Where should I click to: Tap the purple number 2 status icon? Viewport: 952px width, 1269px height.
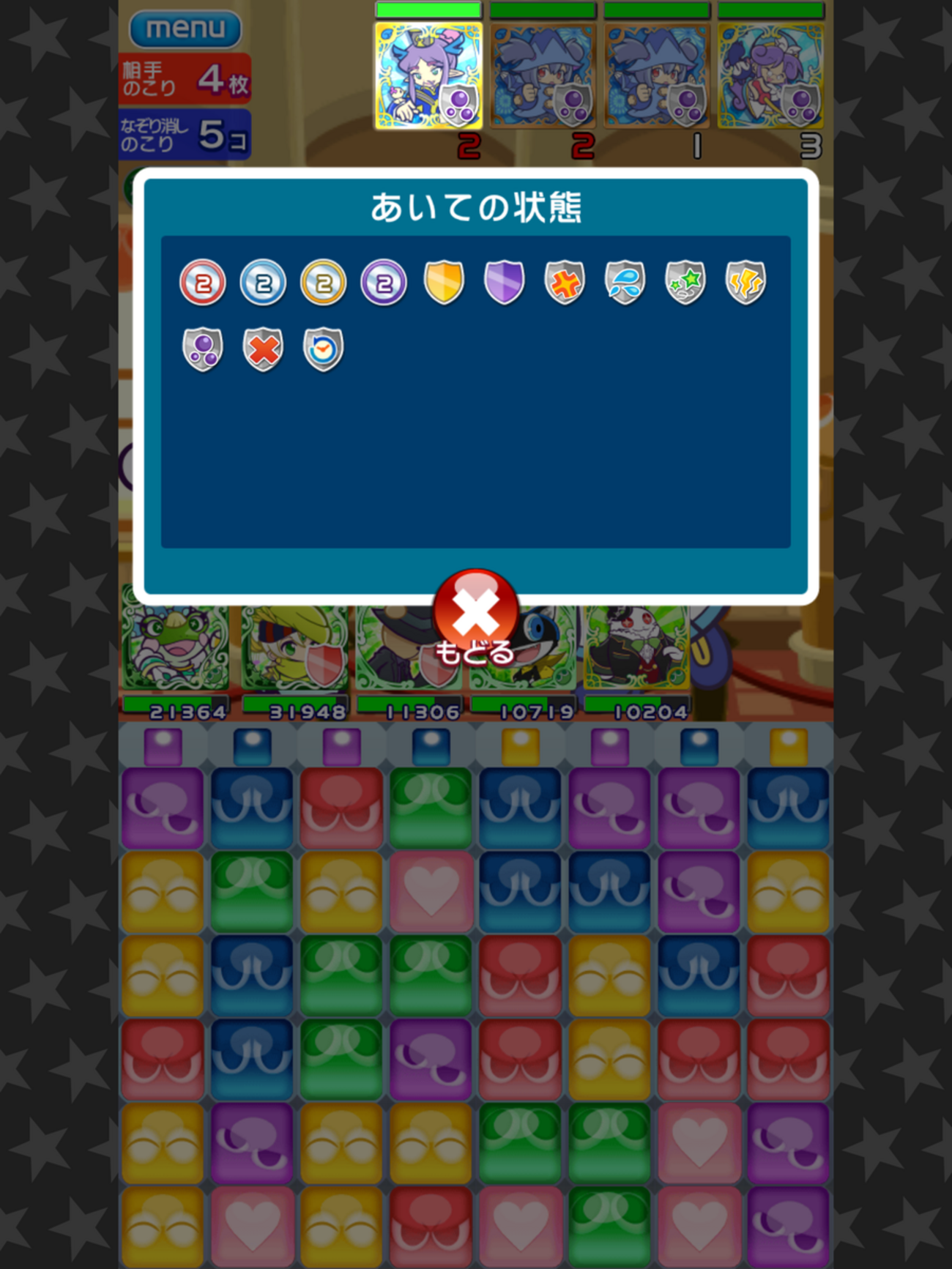tap(384, 283)
